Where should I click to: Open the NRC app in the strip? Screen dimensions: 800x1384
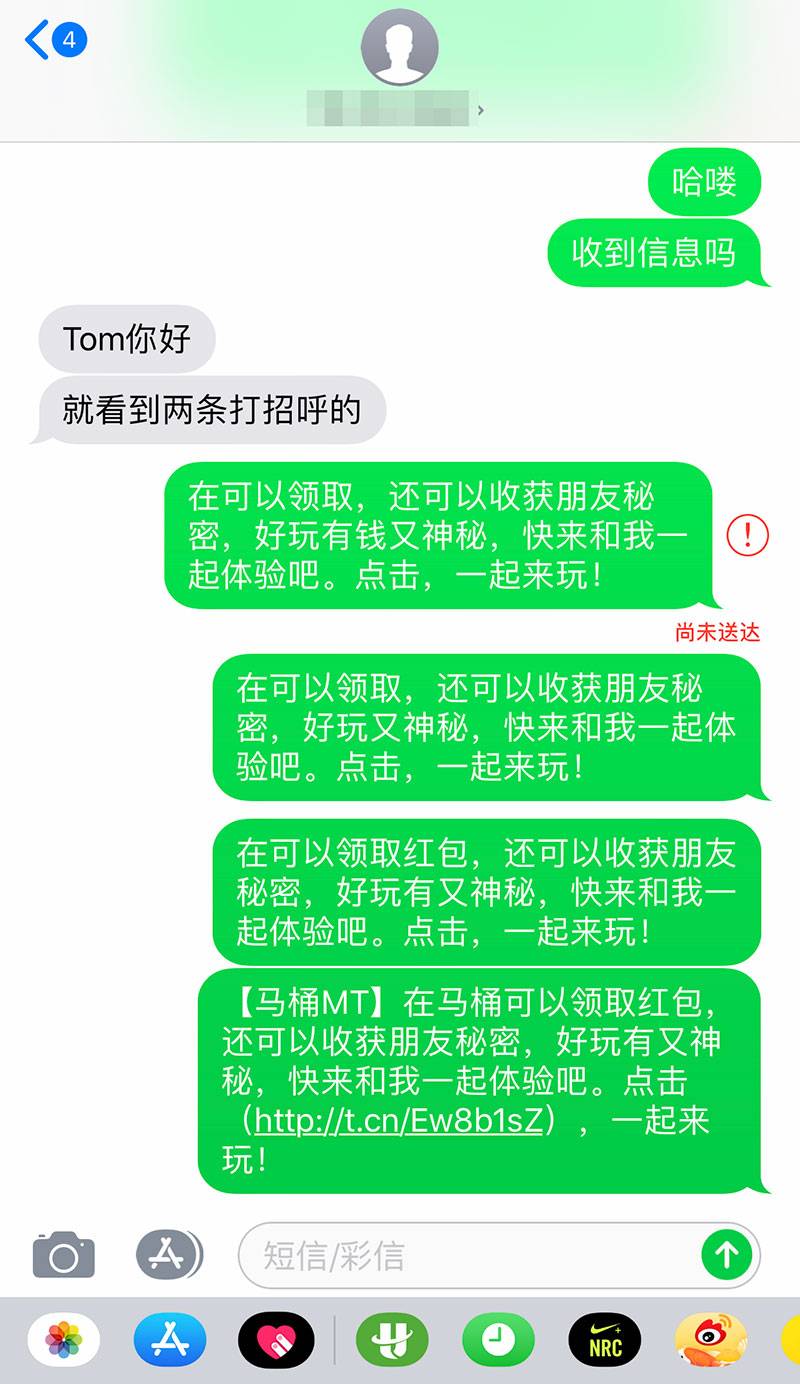pos(605,1340)
